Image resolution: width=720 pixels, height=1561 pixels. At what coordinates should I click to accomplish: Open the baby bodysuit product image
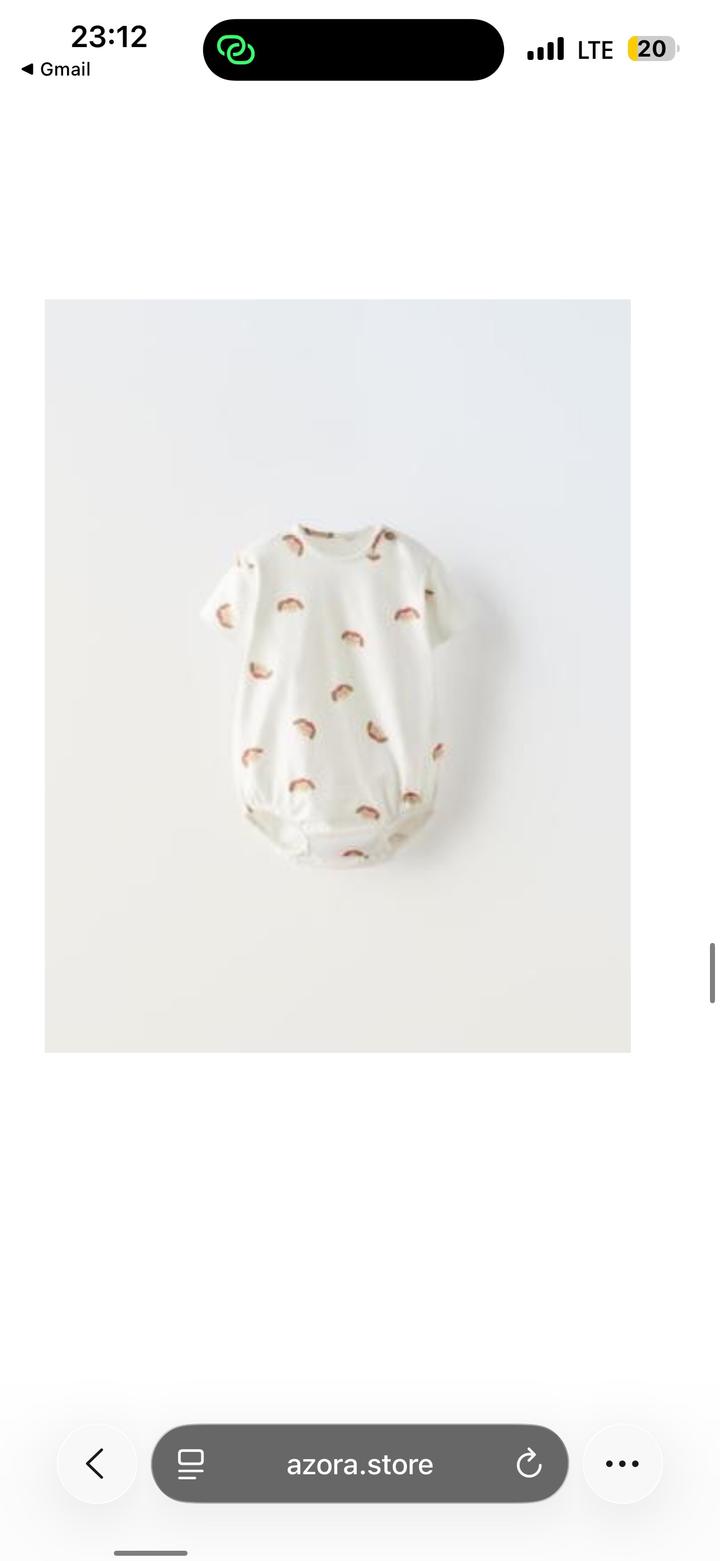point(337,675)
